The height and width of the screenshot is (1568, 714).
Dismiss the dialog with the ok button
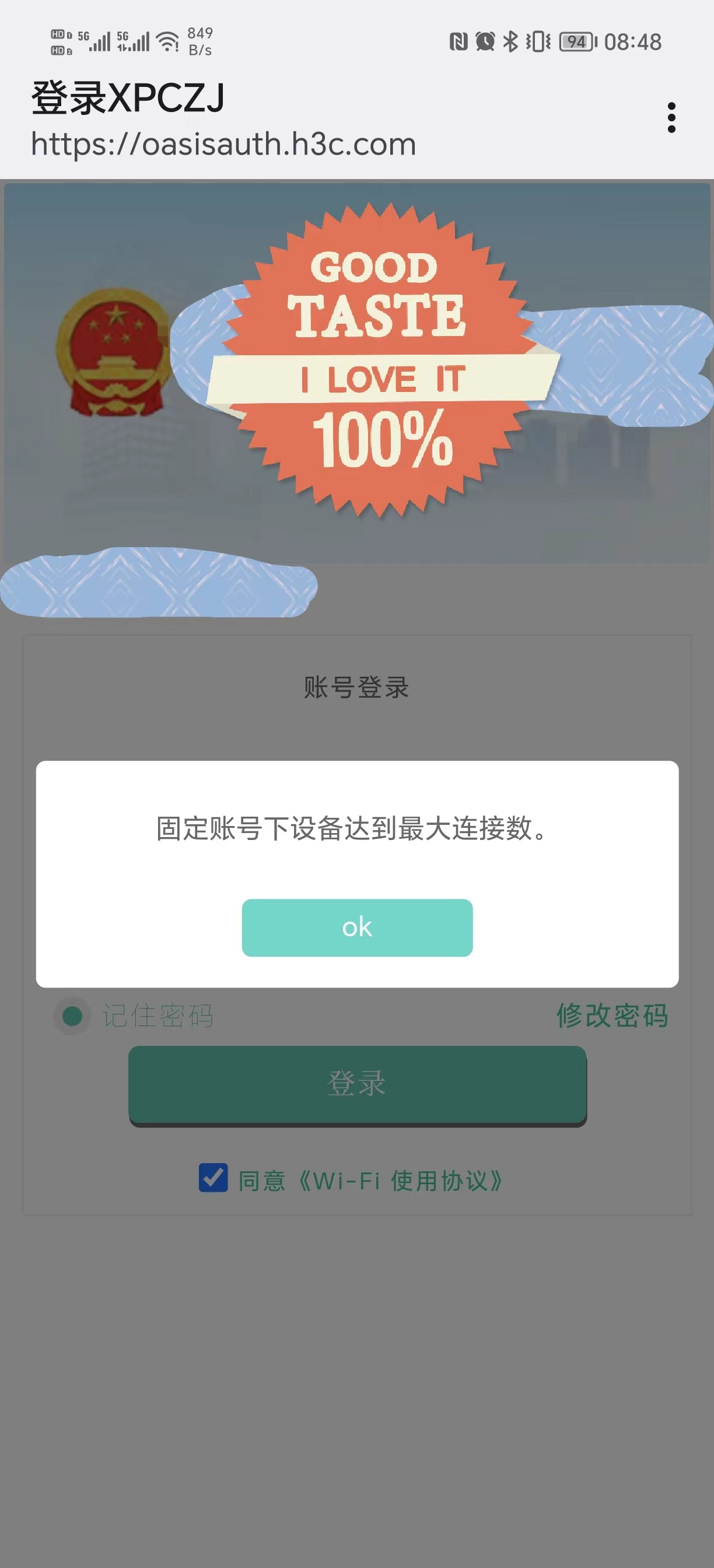pyautogui.click(x=356, y=927)
